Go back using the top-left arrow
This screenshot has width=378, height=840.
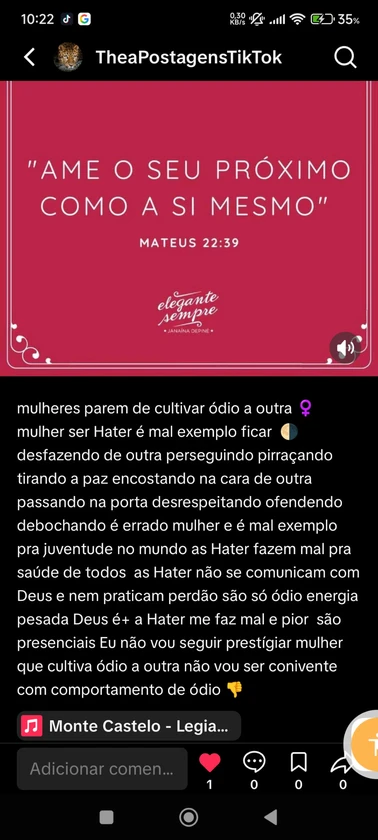(x=29, y=57)
